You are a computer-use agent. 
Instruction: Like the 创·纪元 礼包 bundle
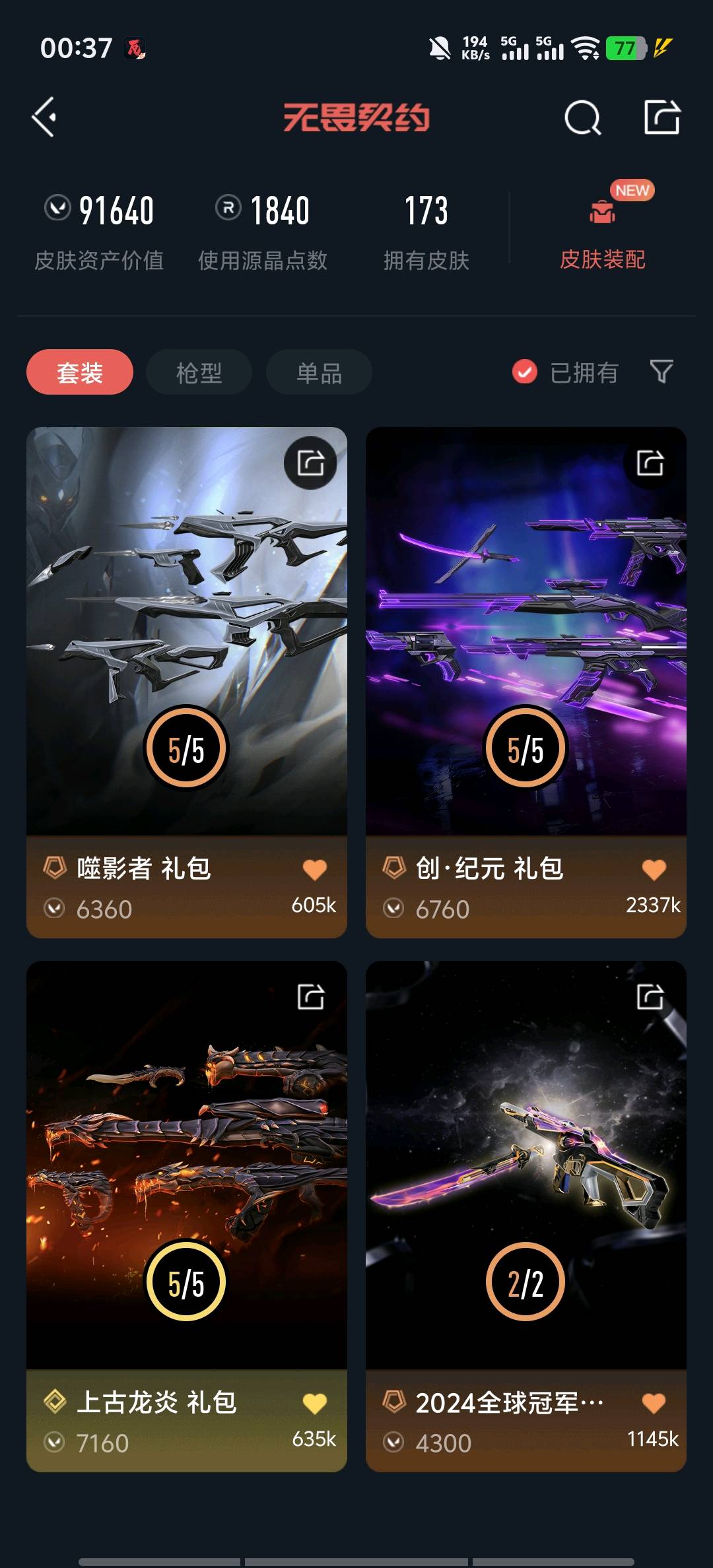(654, 870)
